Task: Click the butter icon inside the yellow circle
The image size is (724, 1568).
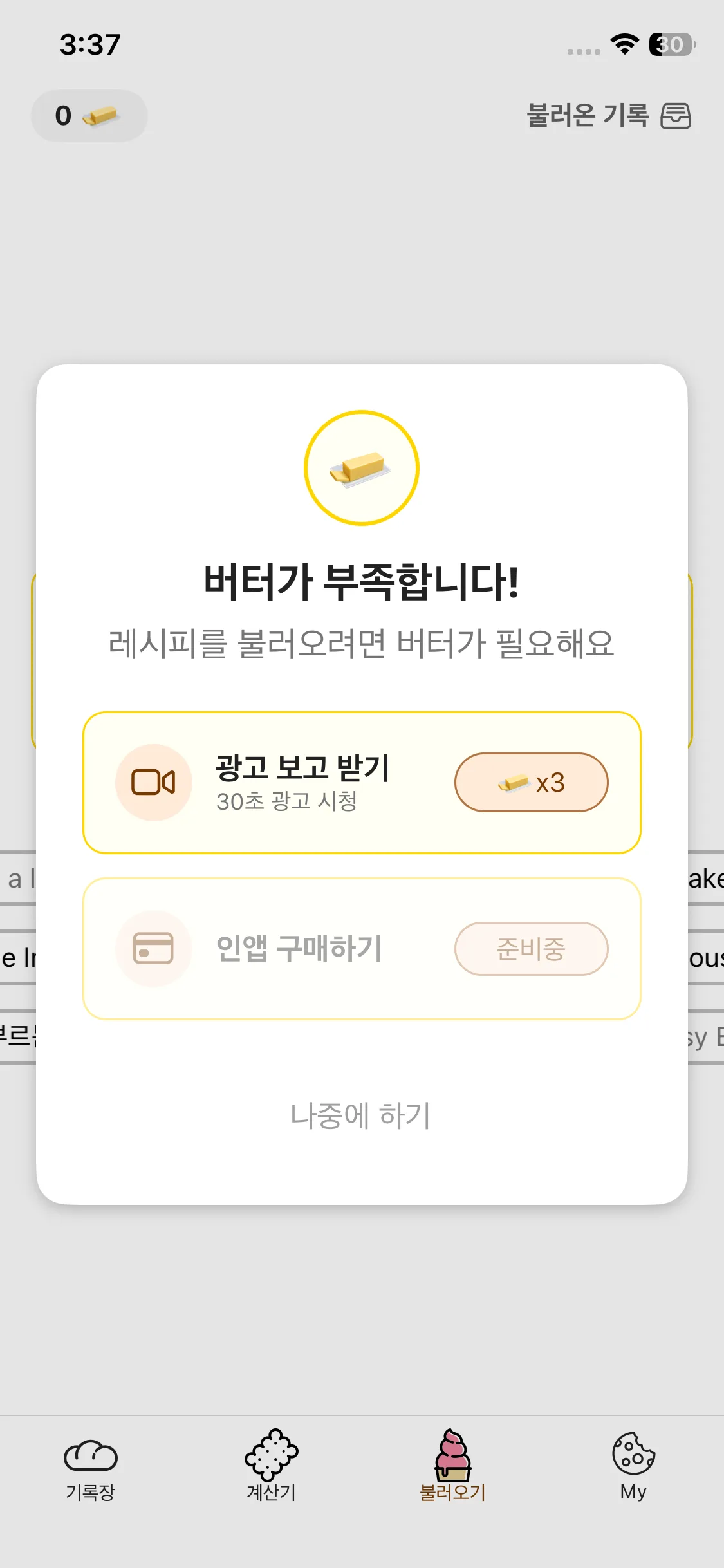Action: point(362,468)
